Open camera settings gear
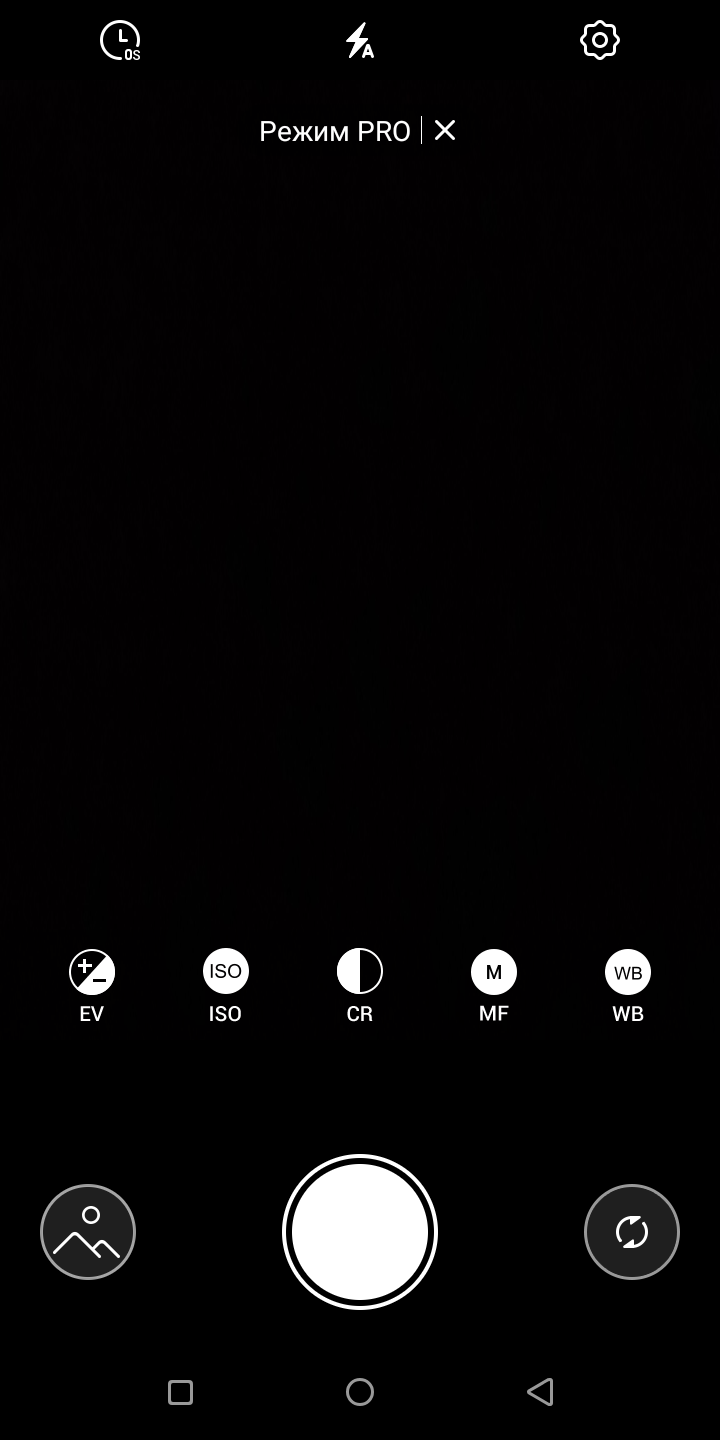The width and height of the screenshot is (720, 1440). (x=600, y=40)
